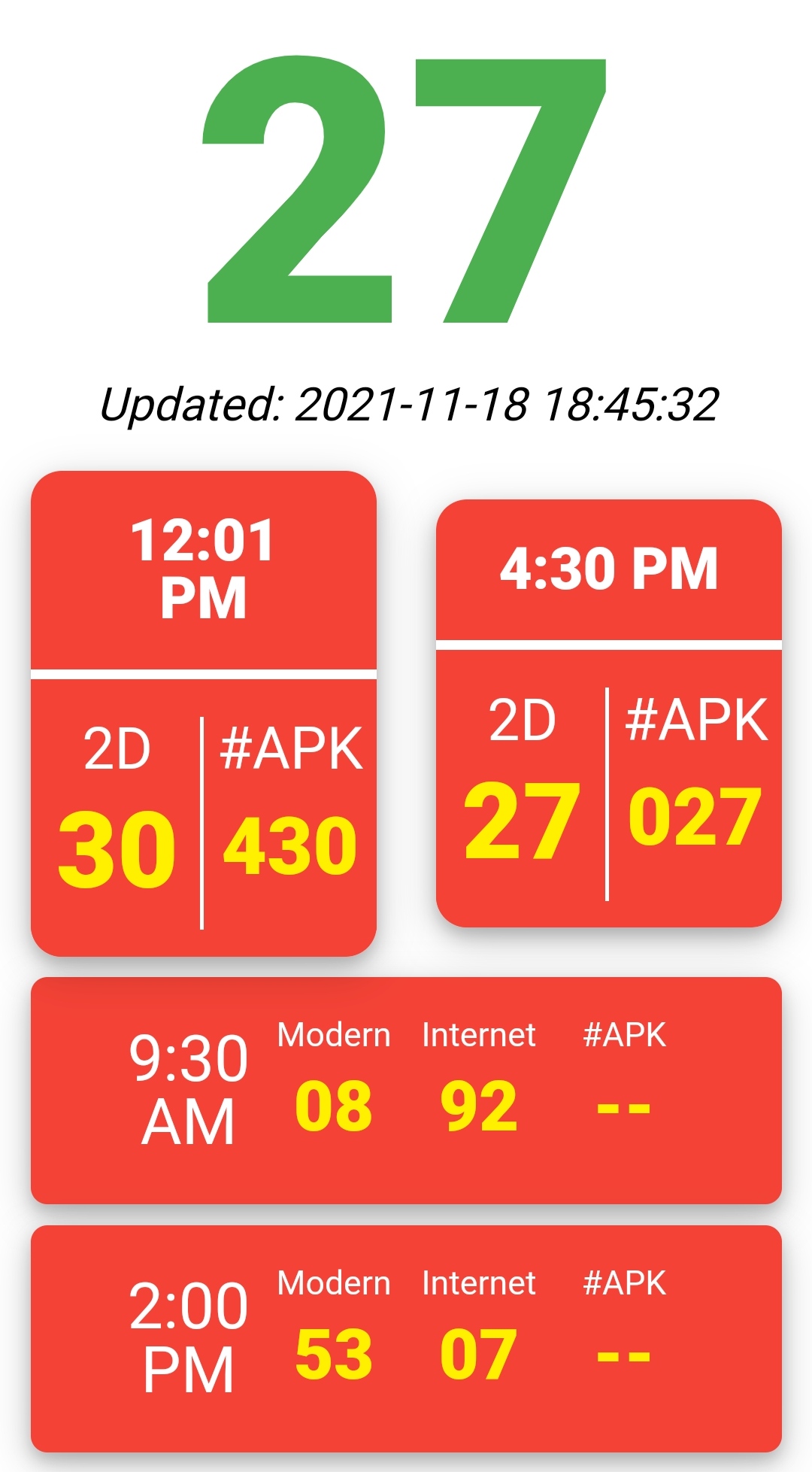Open the 2:00 PM Modern Internet card
This screenshot has height=1472, width=812.
pyautogui.click(x=406, y=1338)
